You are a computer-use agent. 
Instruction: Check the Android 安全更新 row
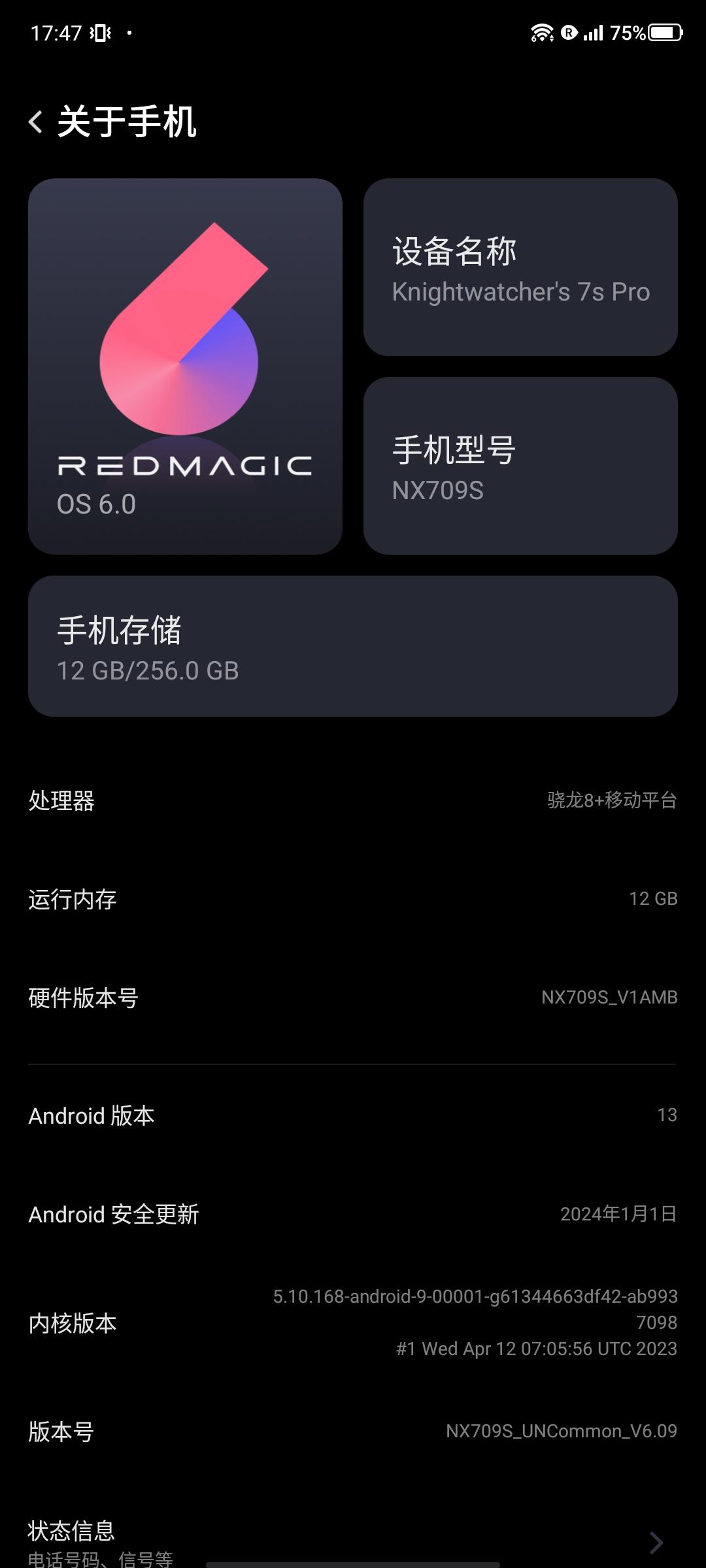click(352, 1214)
